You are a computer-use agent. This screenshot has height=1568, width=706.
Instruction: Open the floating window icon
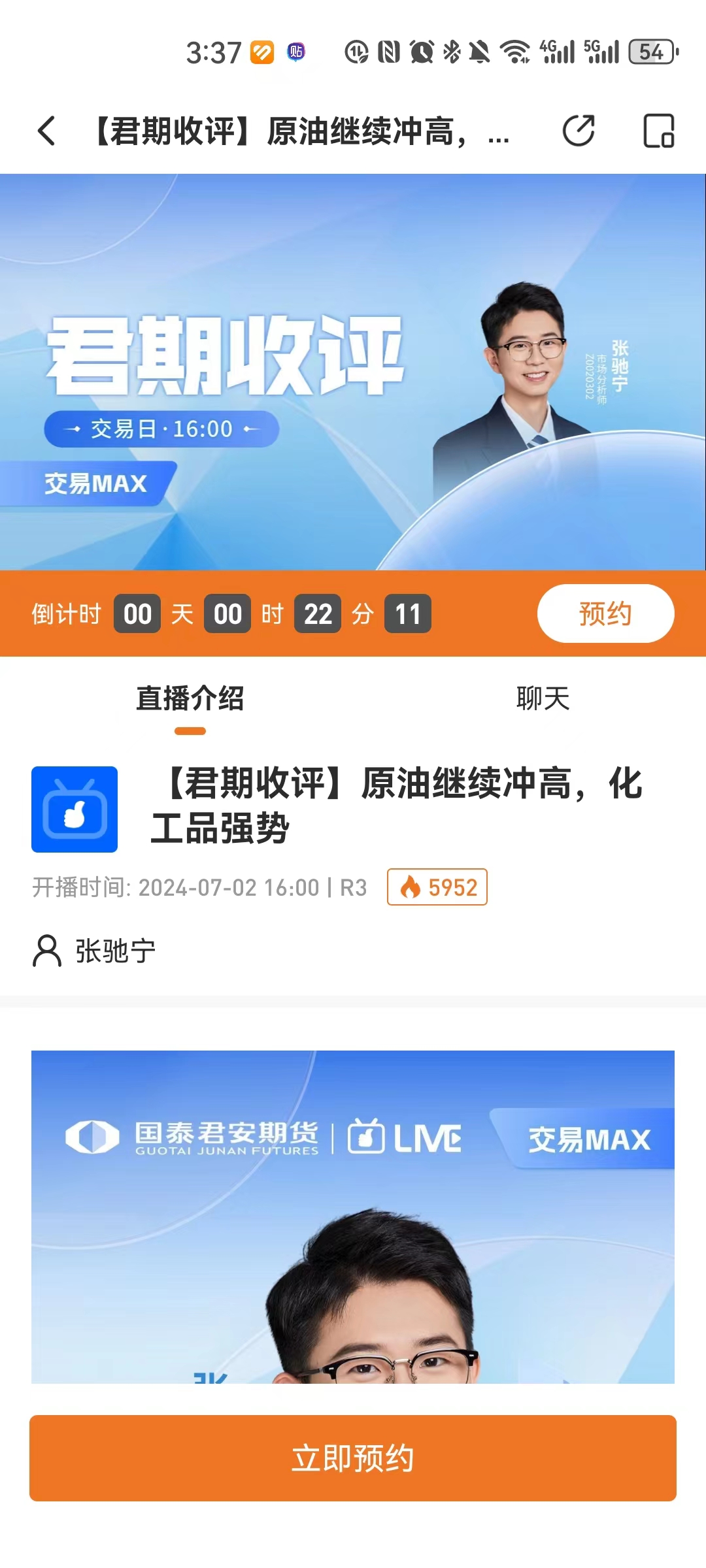(x=658, y=131)
